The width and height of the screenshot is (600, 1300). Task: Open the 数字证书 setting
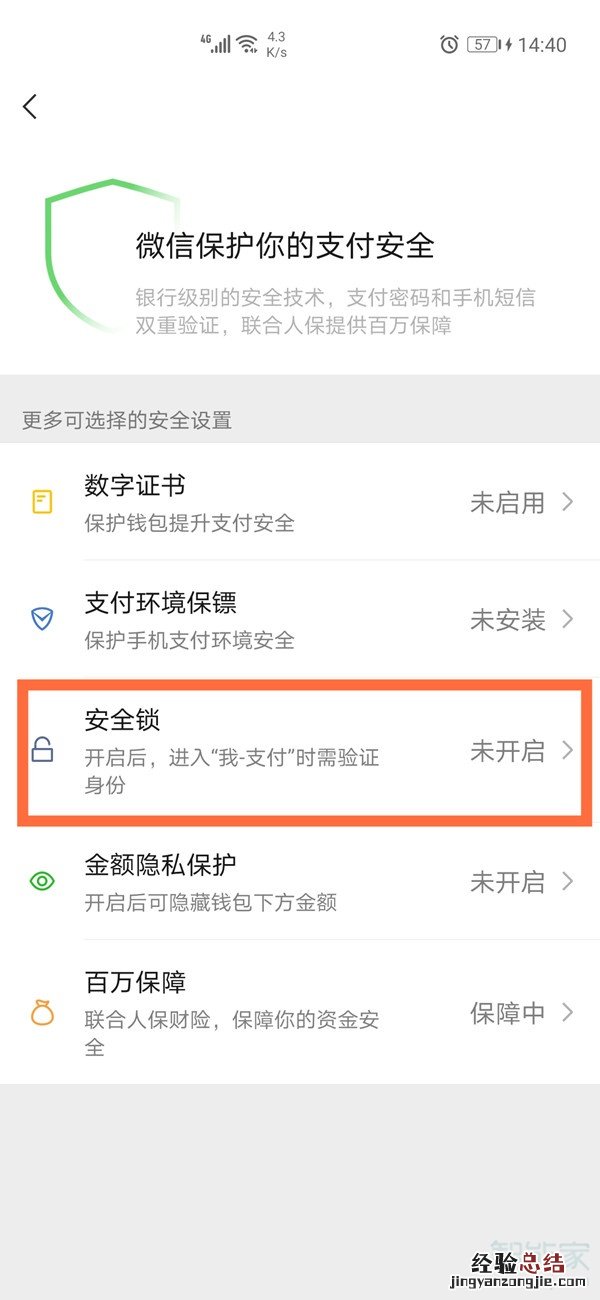tap(300, 502)
